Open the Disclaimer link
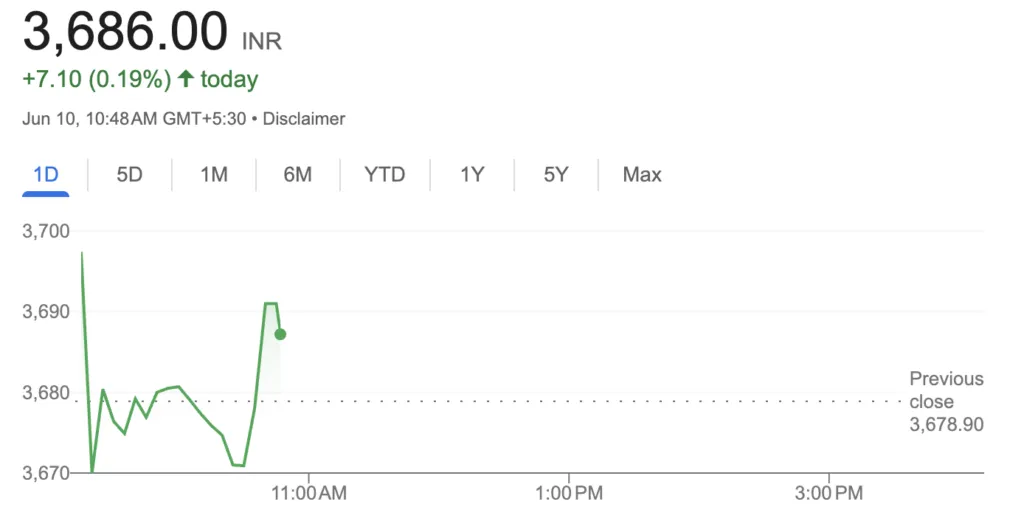1024x521 pixels. click(304, 119)
